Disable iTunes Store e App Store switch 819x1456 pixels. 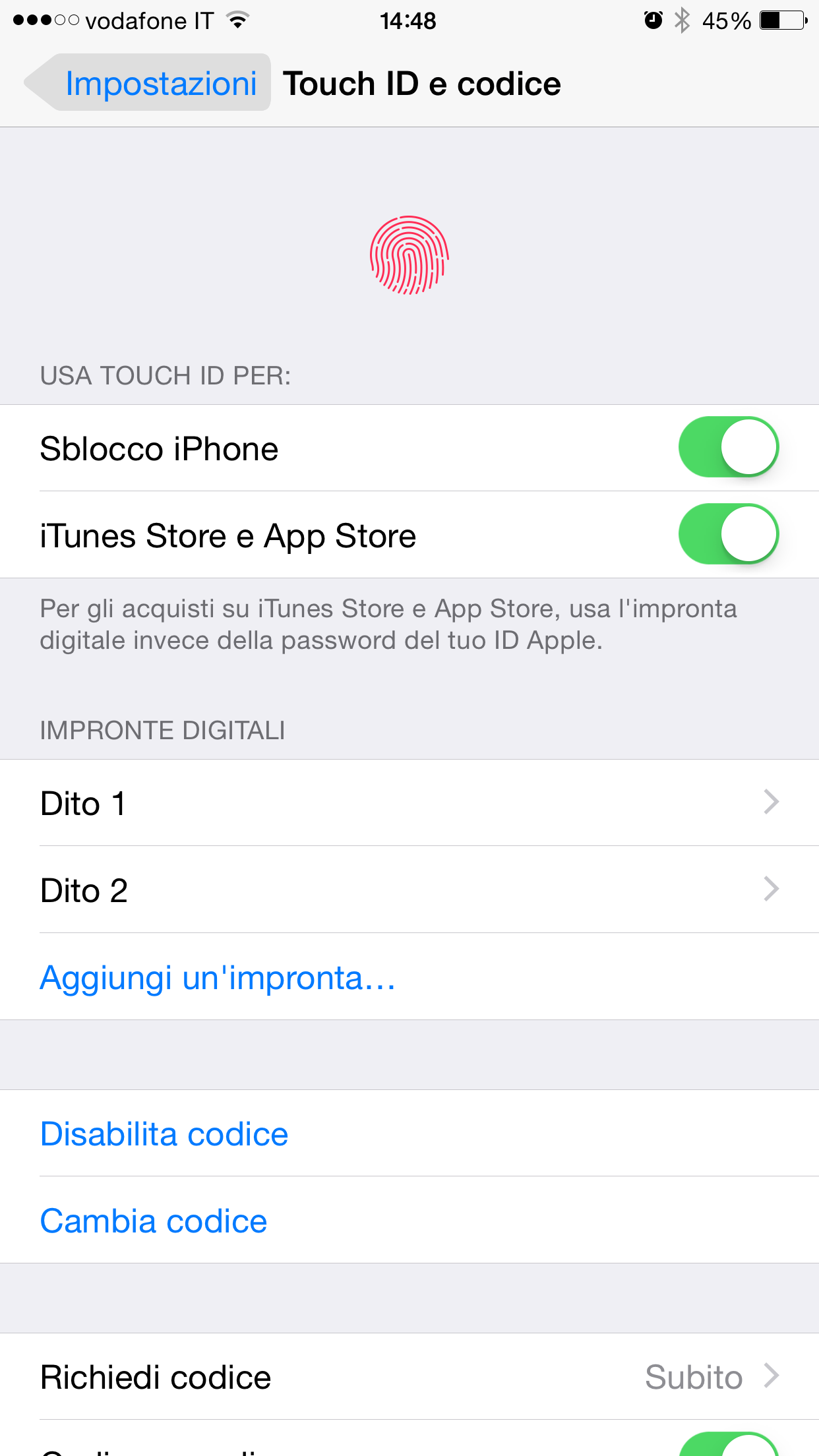point(728,534)
